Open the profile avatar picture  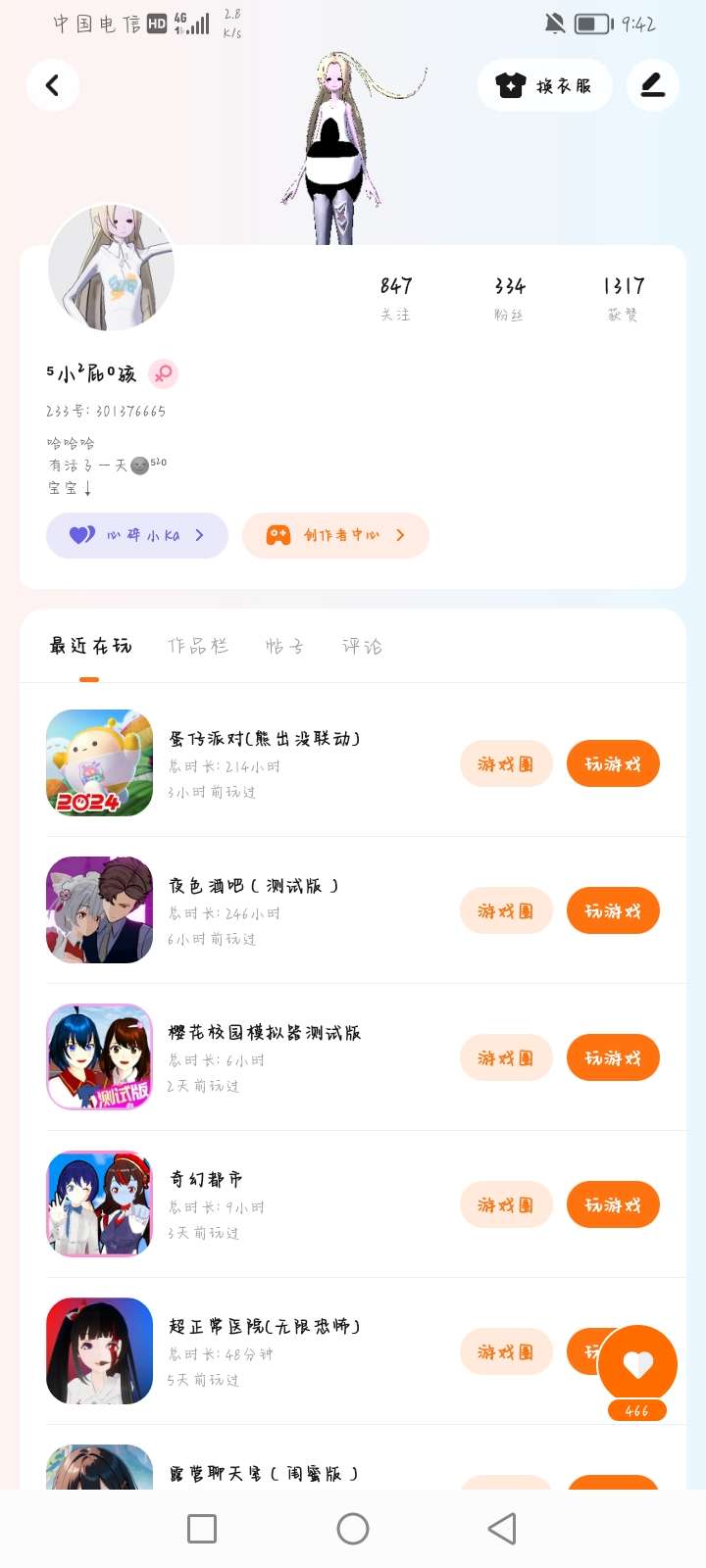pos(111,269)
